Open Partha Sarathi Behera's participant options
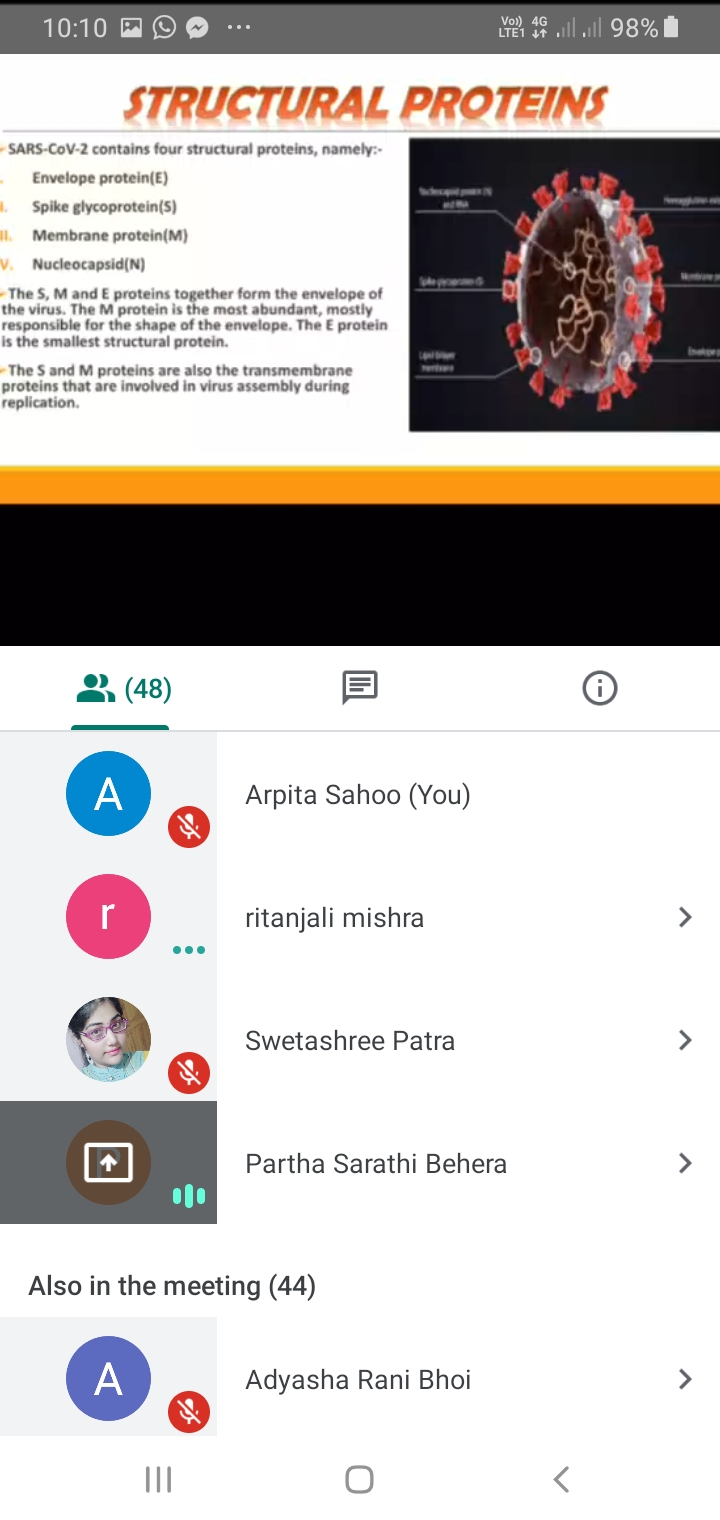The image size is (720, 1520). coord(684,1163)
